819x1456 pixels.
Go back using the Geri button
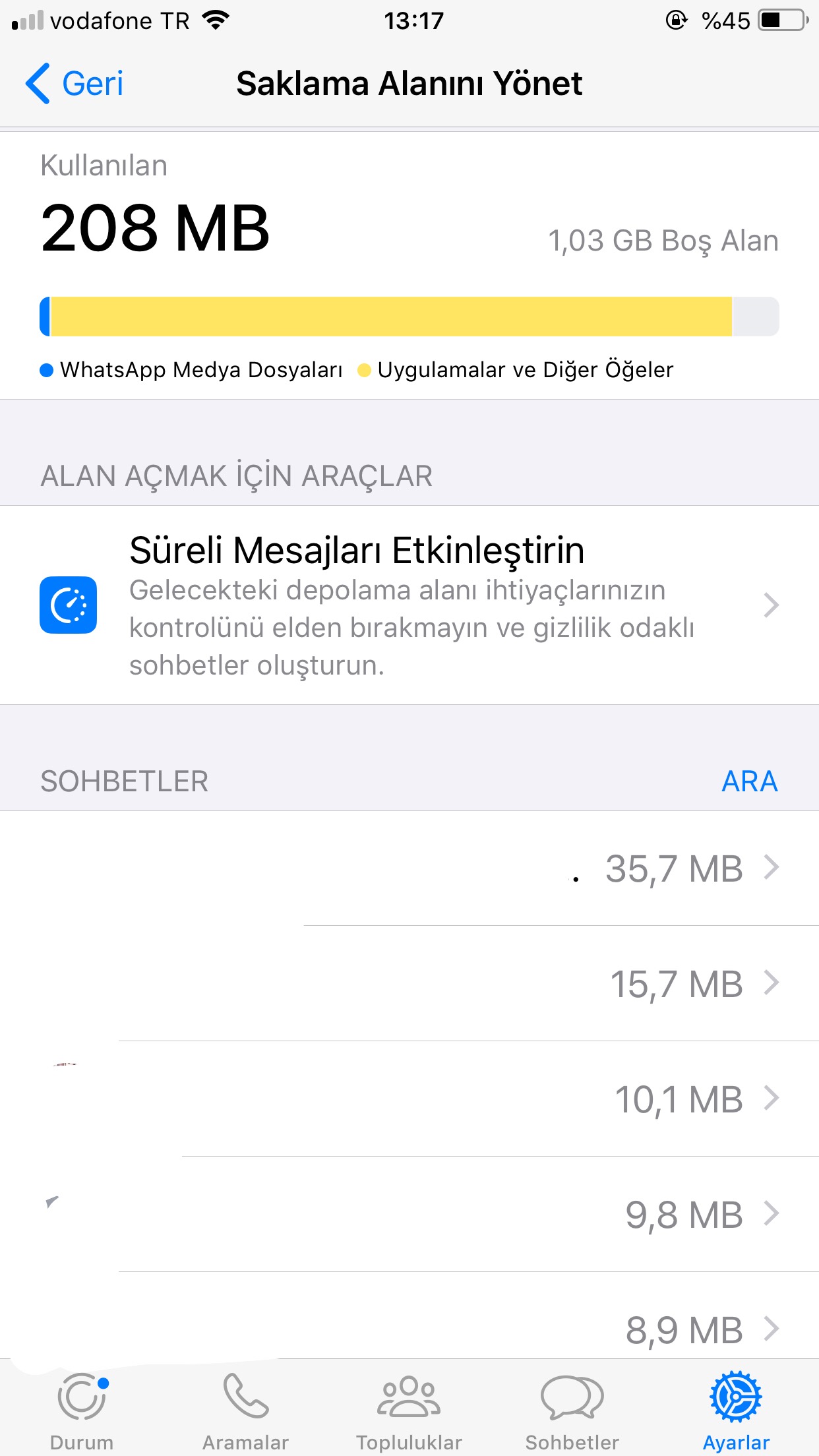75,84
